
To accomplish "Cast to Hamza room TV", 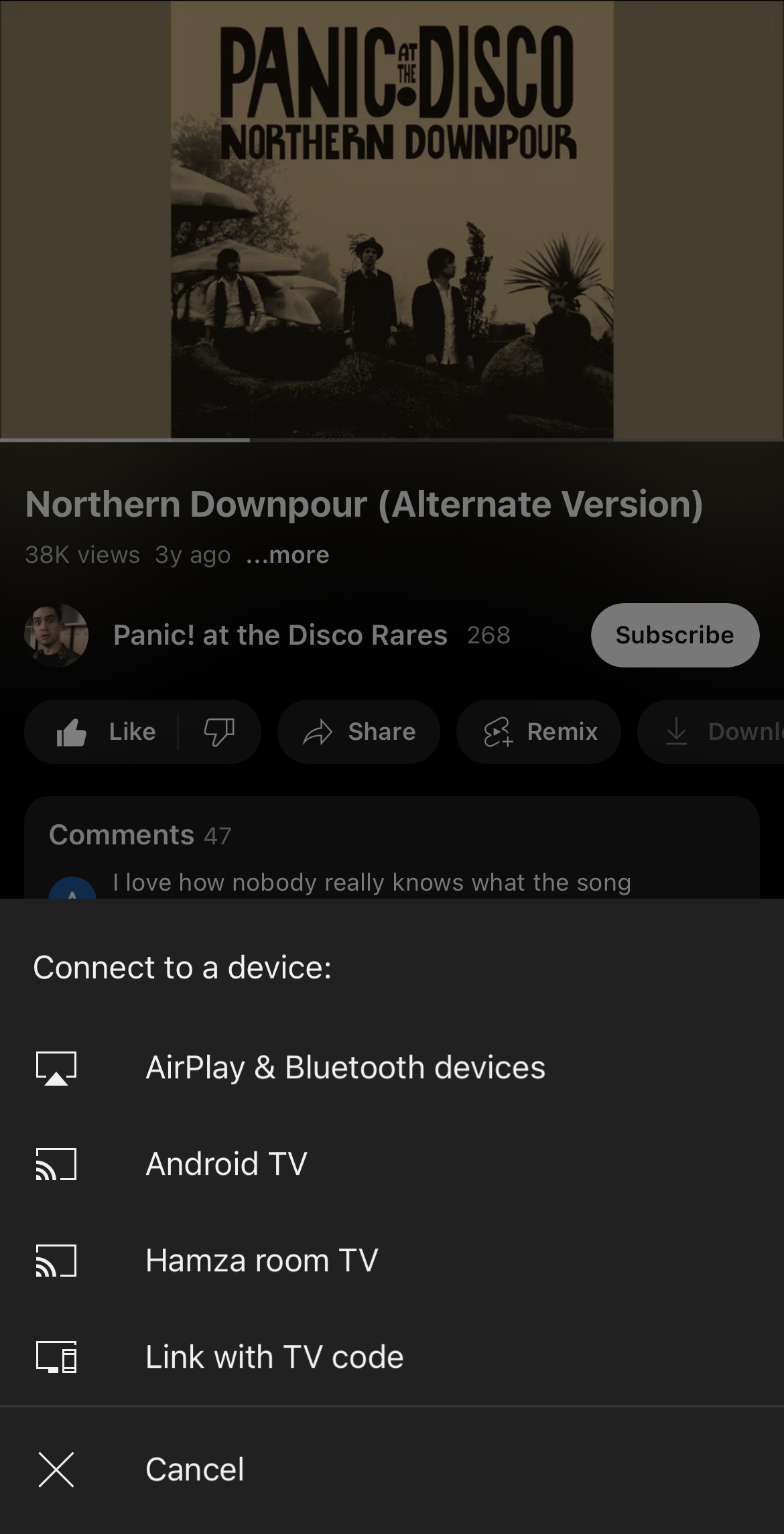I will (x=392, y=1261).
